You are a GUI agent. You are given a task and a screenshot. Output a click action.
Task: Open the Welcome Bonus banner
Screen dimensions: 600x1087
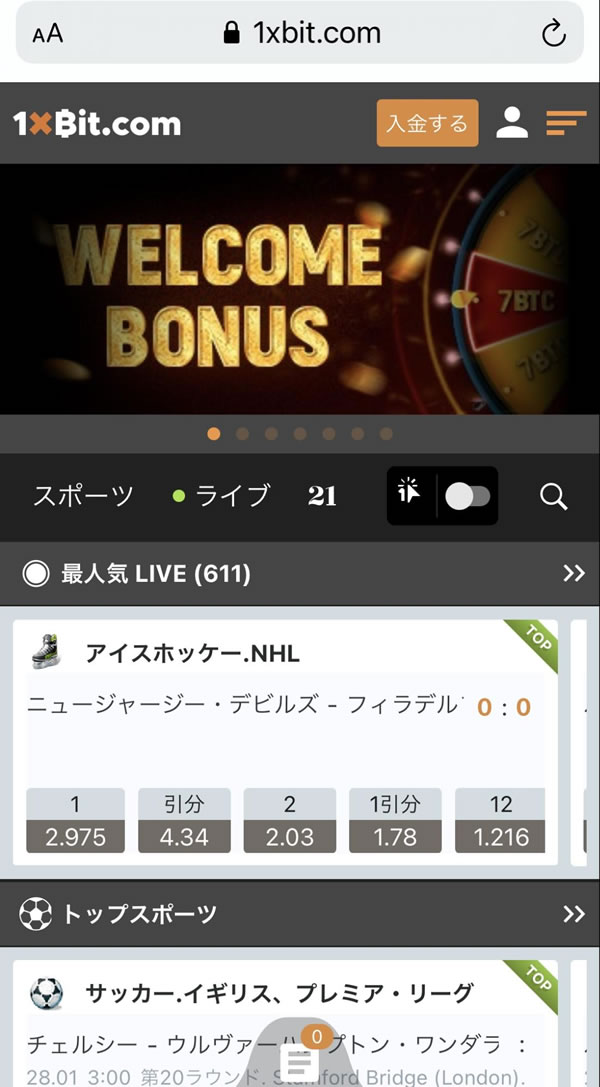coord(300,289)
